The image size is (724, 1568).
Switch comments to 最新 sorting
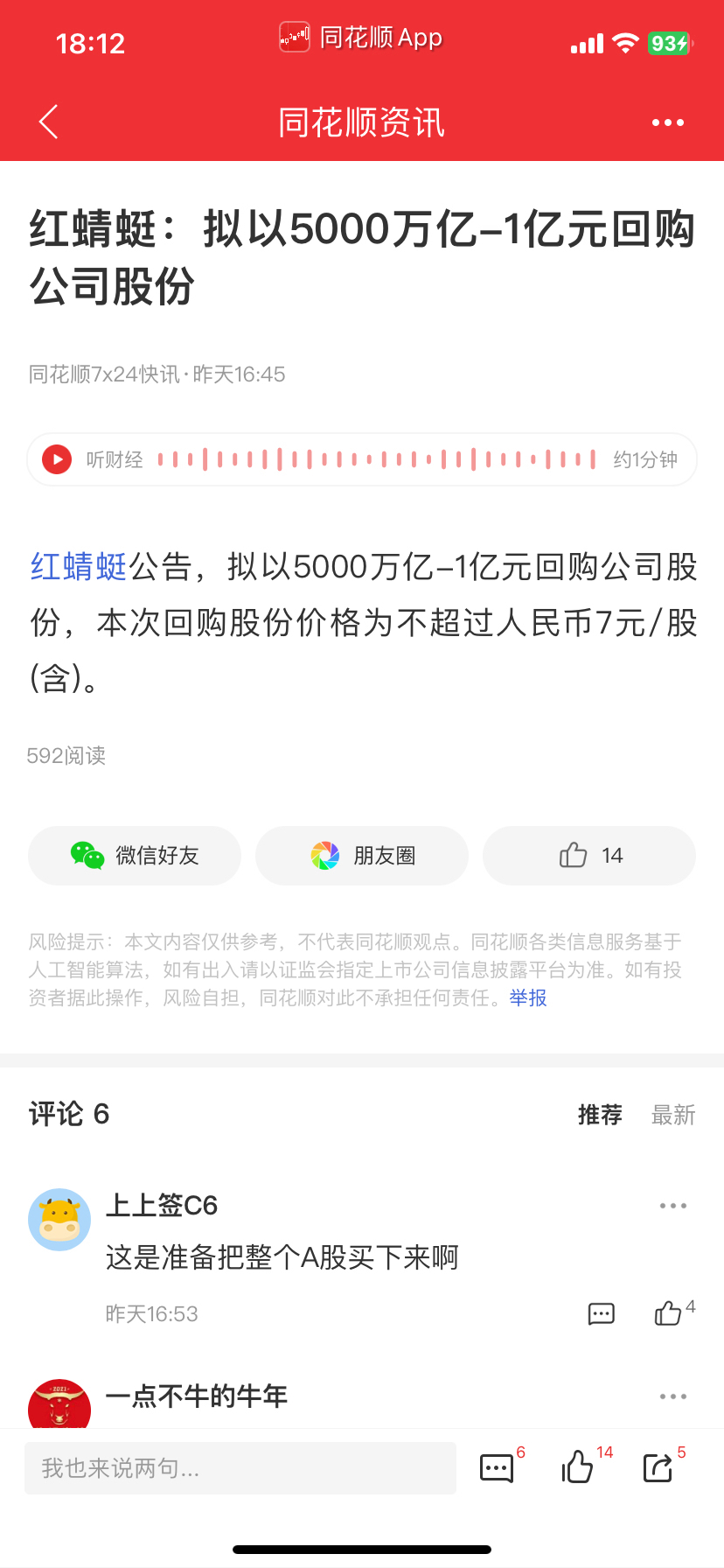673,1115
